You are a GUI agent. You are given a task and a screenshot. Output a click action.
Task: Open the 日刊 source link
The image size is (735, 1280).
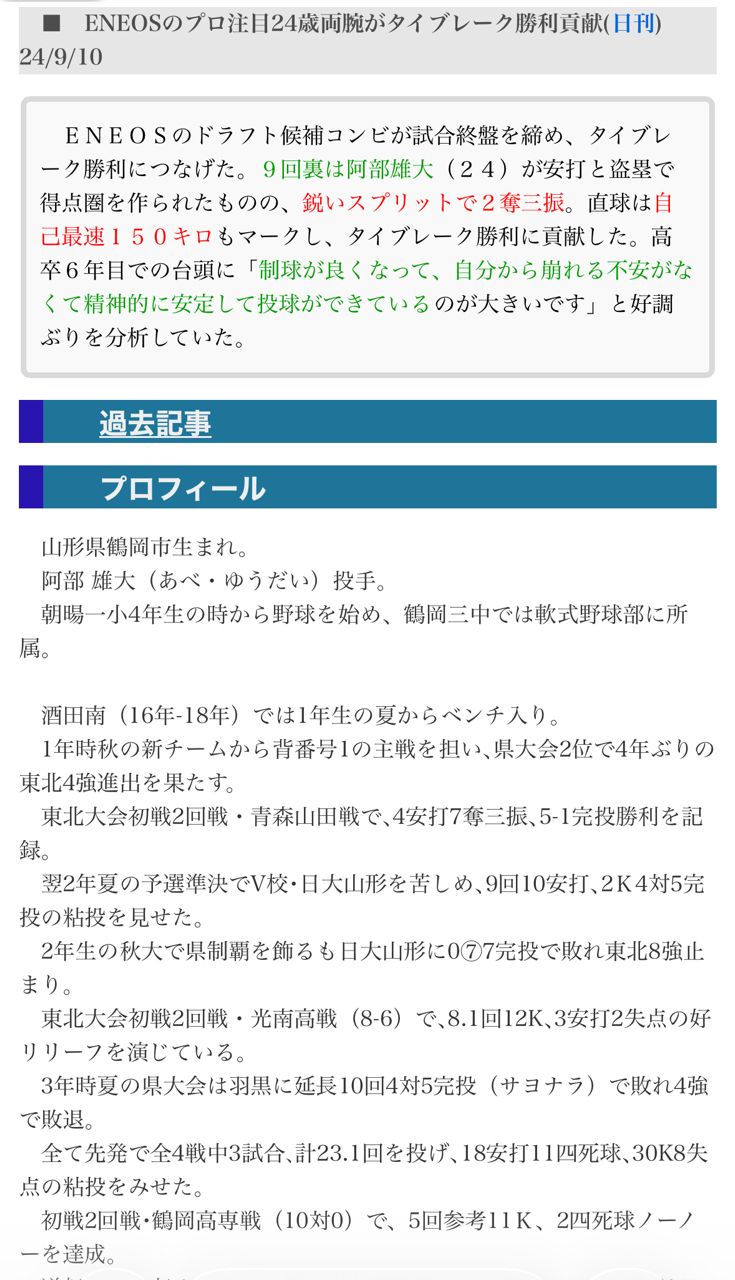click(x=633, y=22)
